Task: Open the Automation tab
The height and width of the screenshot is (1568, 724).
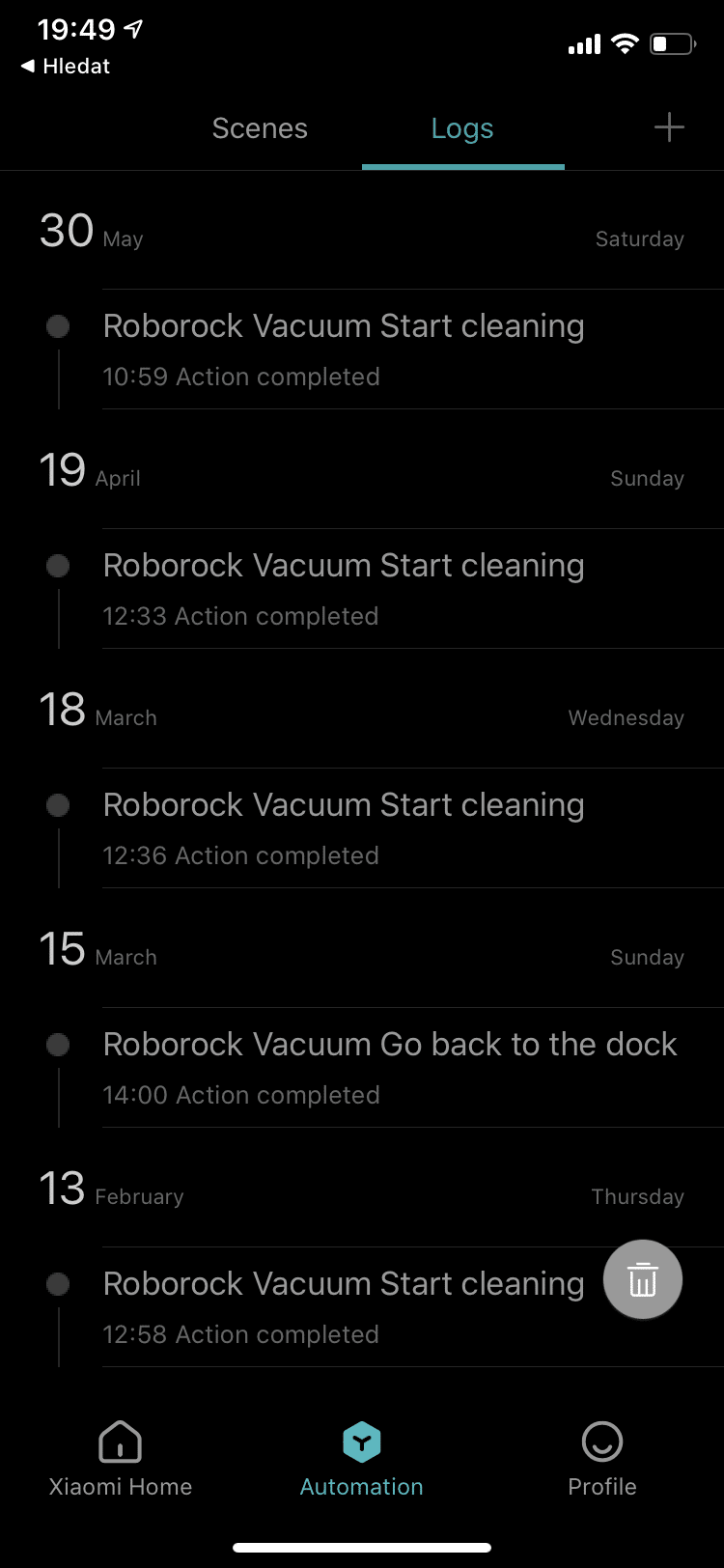Action: [362, 1458]
